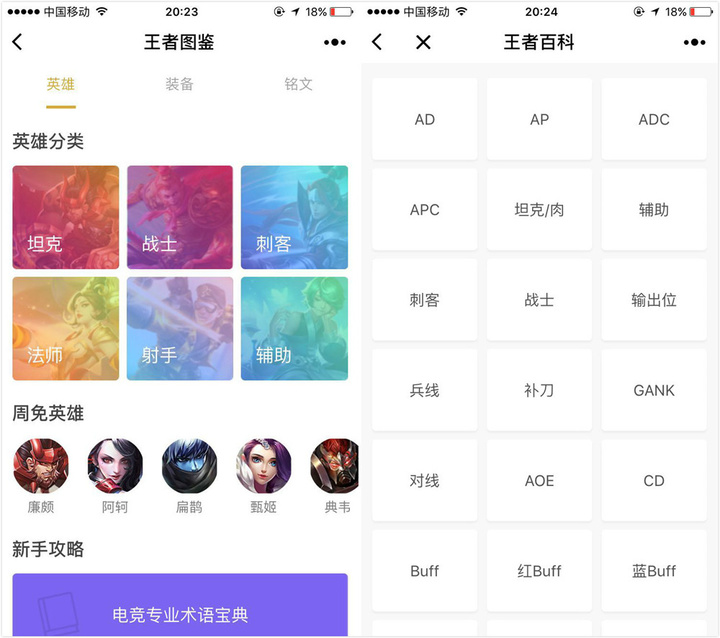Close the 王者百科 page with X

[423, 42]
